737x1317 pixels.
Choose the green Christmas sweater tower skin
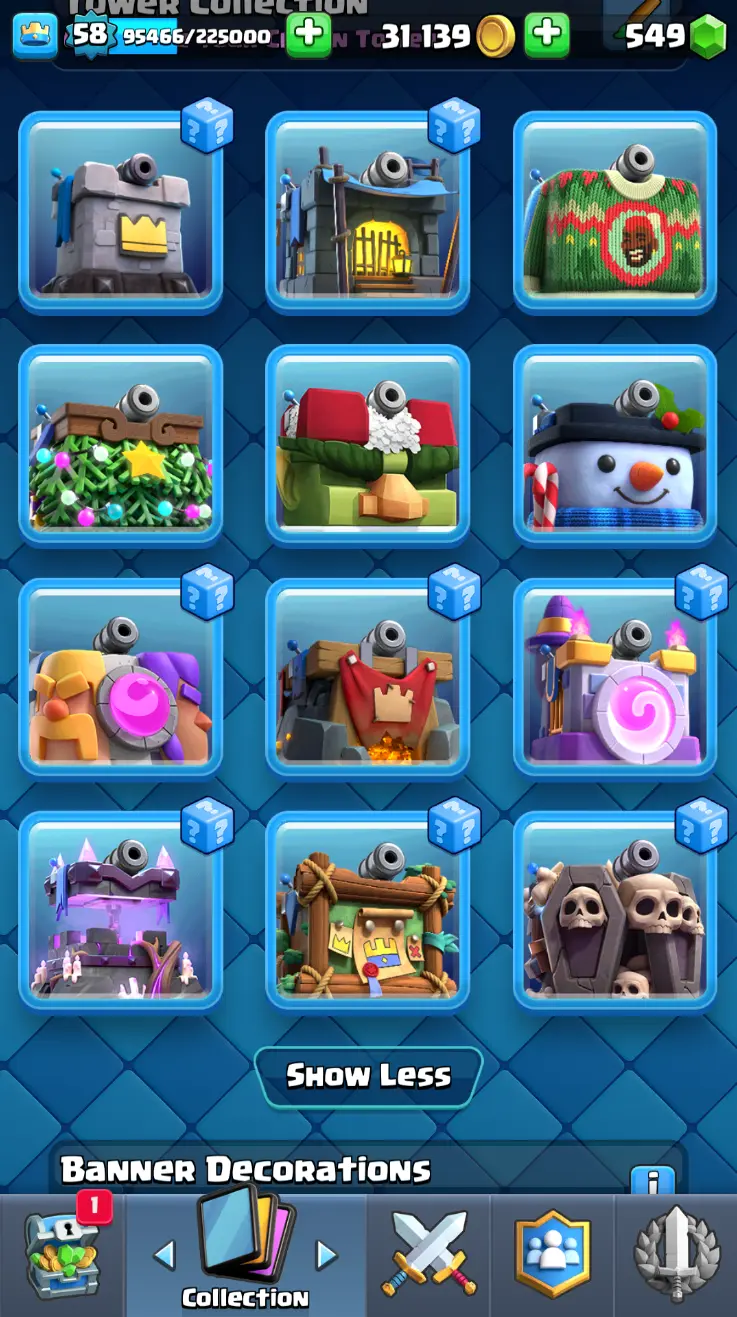(615, 212)
